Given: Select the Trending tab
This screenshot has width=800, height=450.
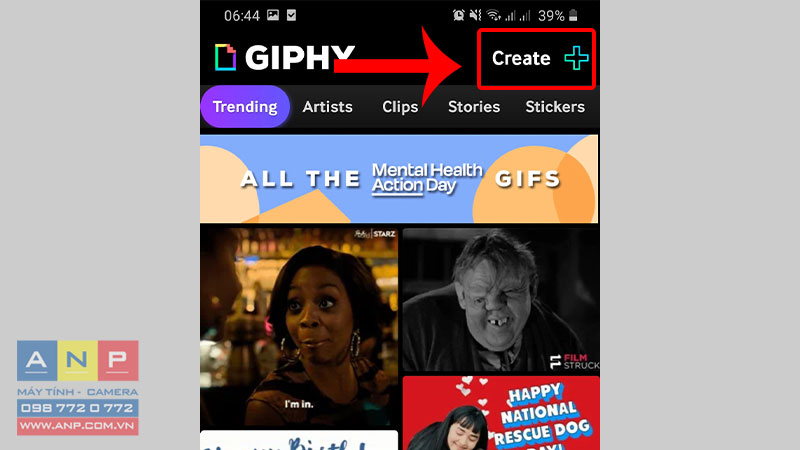Looking at the screenshot, I should [x=245, y=106].
